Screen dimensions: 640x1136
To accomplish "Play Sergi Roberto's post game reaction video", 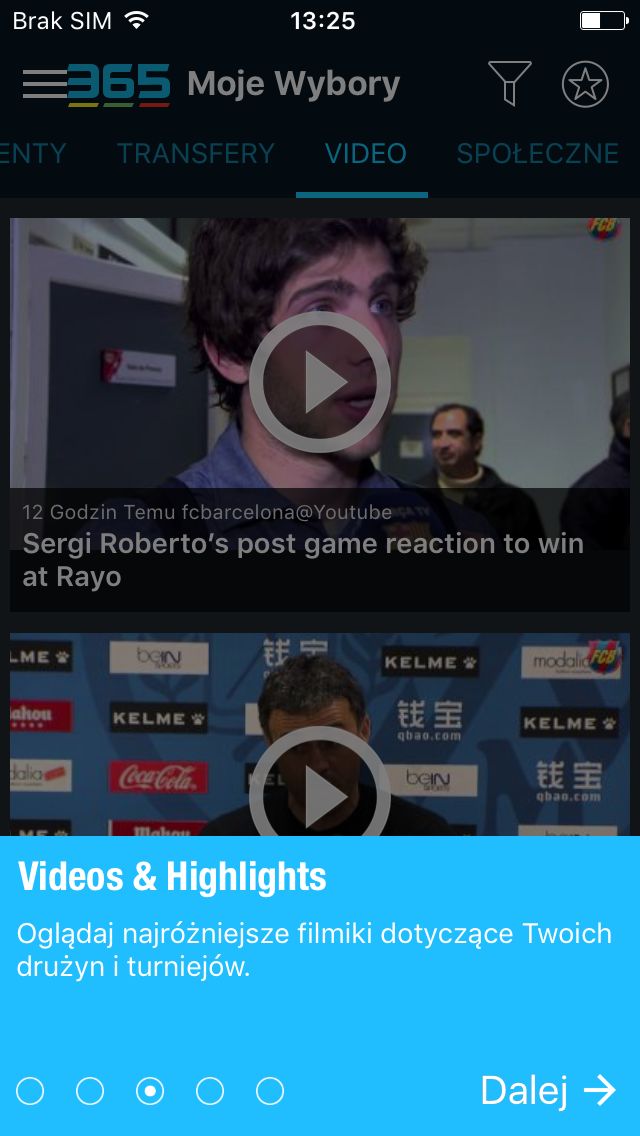I will [320, 382].
